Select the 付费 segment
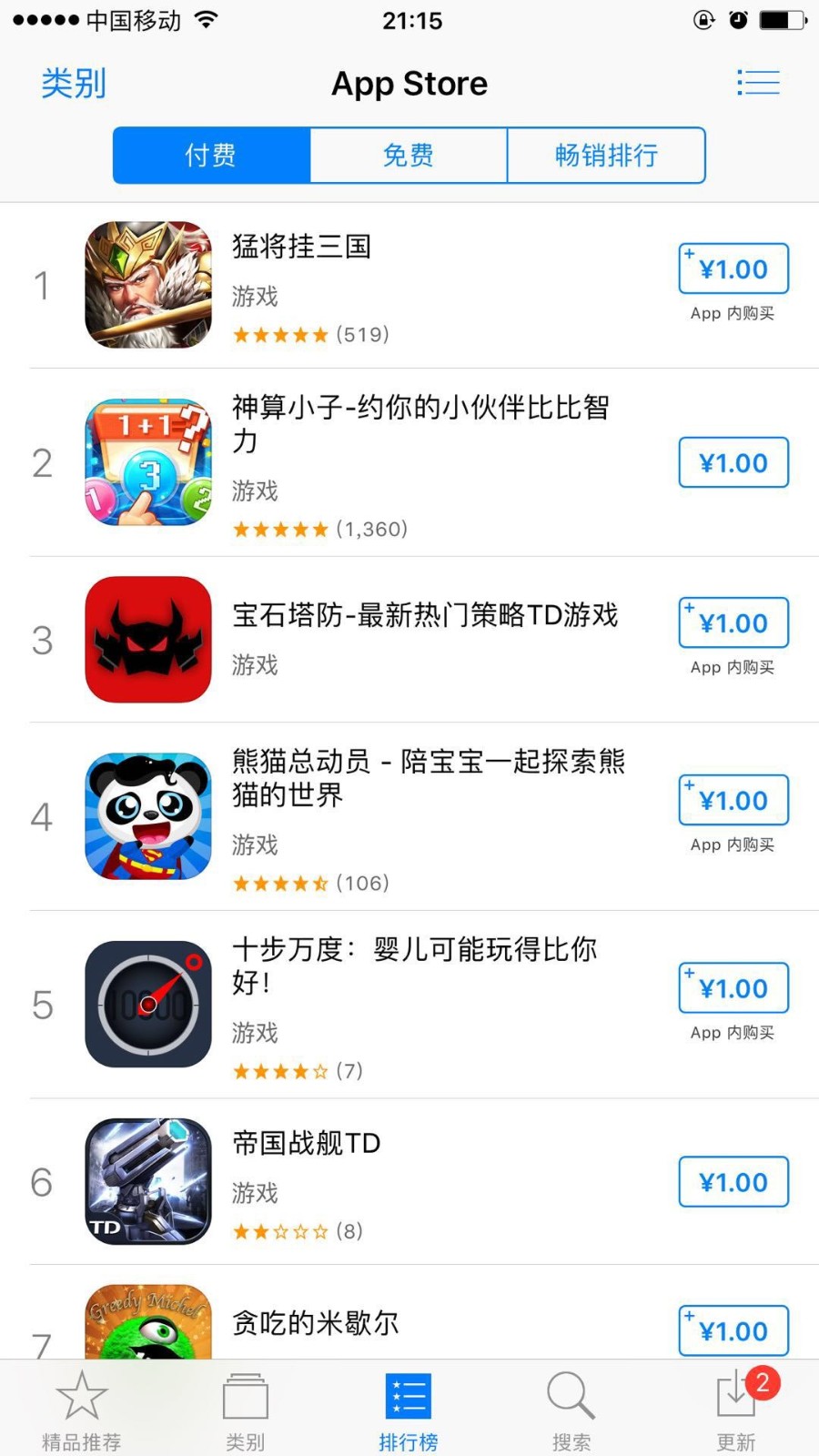 [x=211, y=156]
